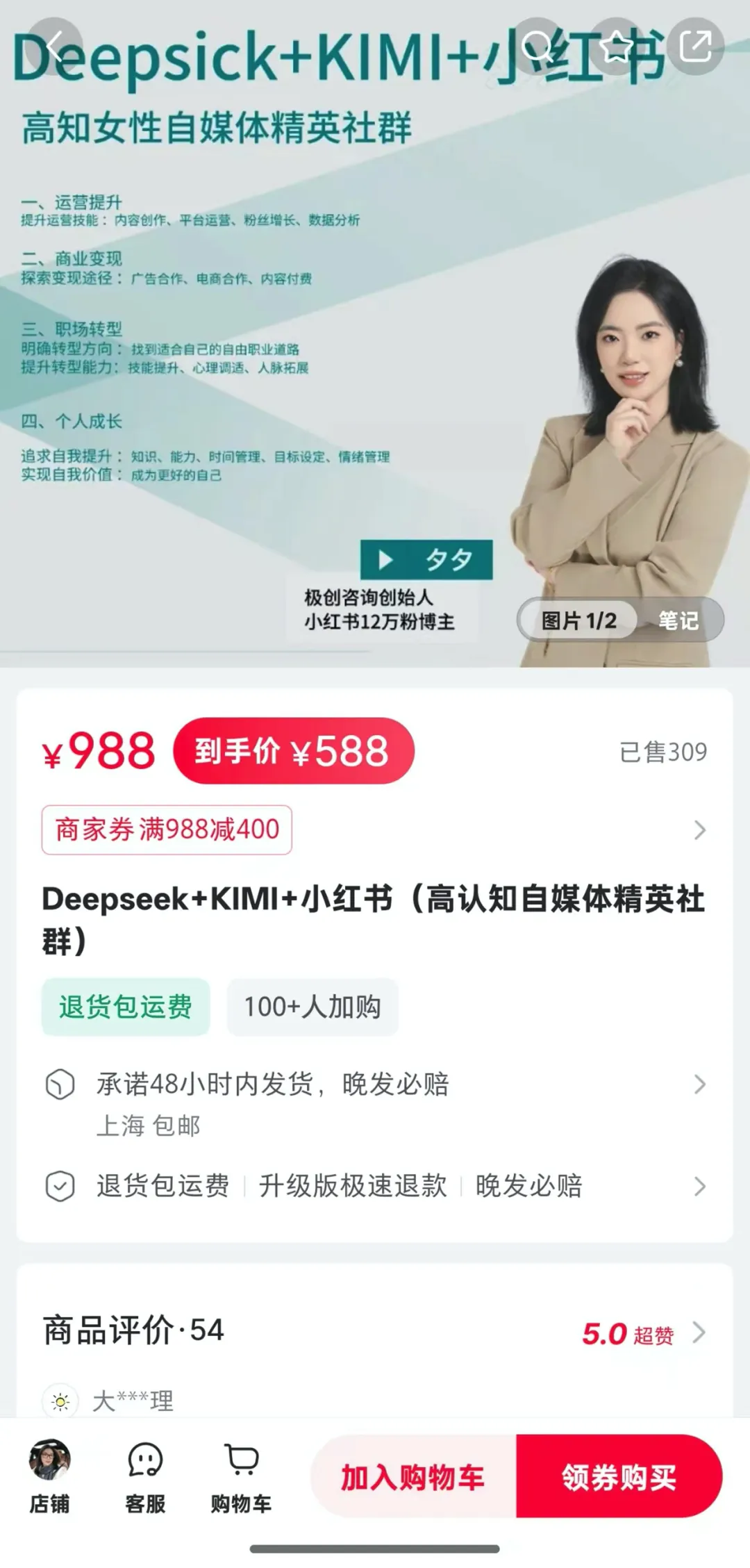Viewport: 750px width, 1568px height.
Task: Favorite this product with the star icon
Action: [617, 47]
